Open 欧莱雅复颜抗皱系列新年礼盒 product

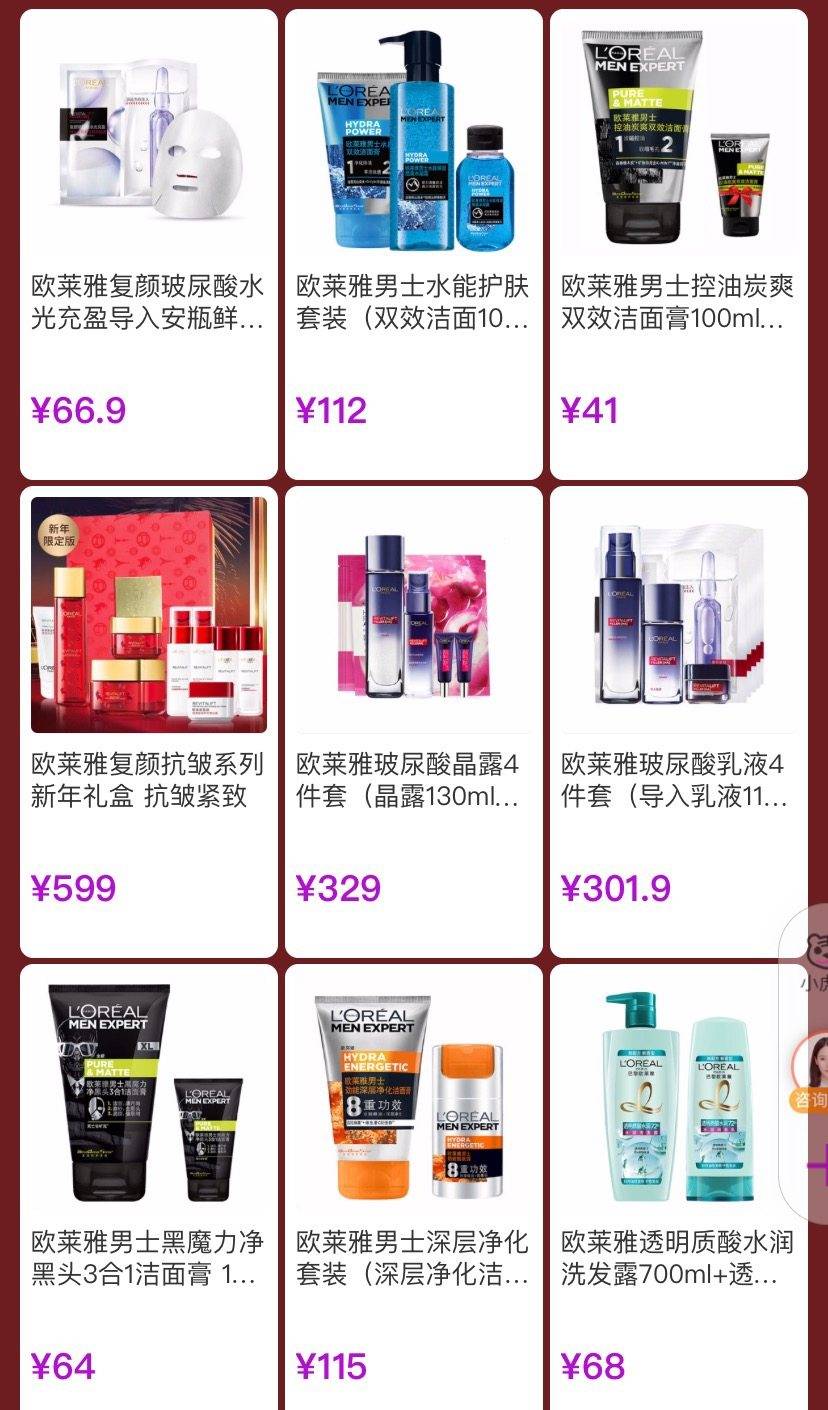pos(149,722)
